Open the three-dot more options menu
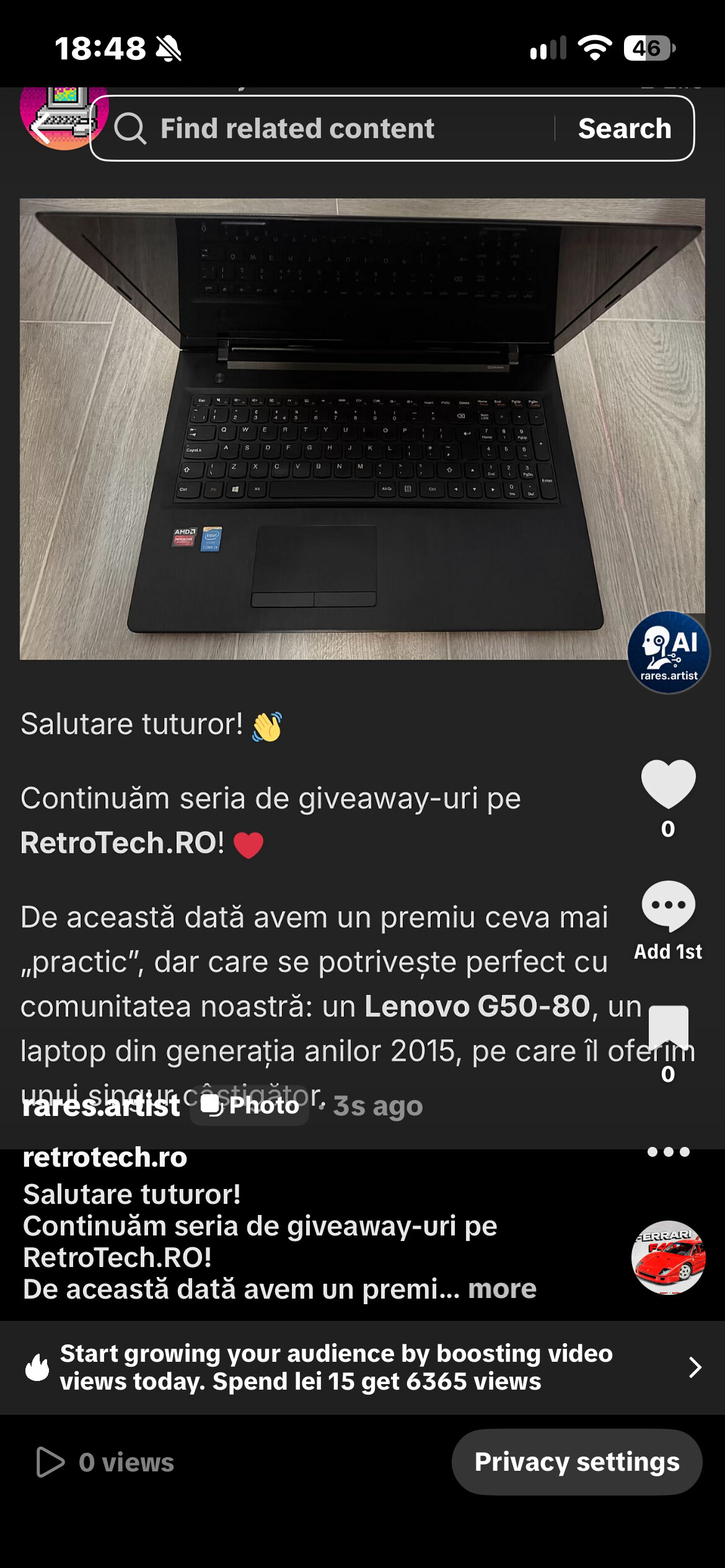The height and width of the screenshot is (1568, 725). (668, 1152)
